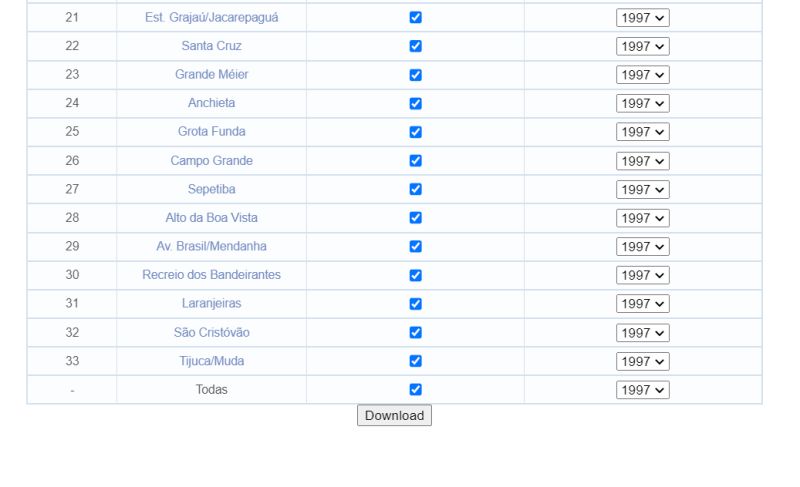Uncheck the Grota Funda checkbox
800x487 pixels.
[416, 132]
